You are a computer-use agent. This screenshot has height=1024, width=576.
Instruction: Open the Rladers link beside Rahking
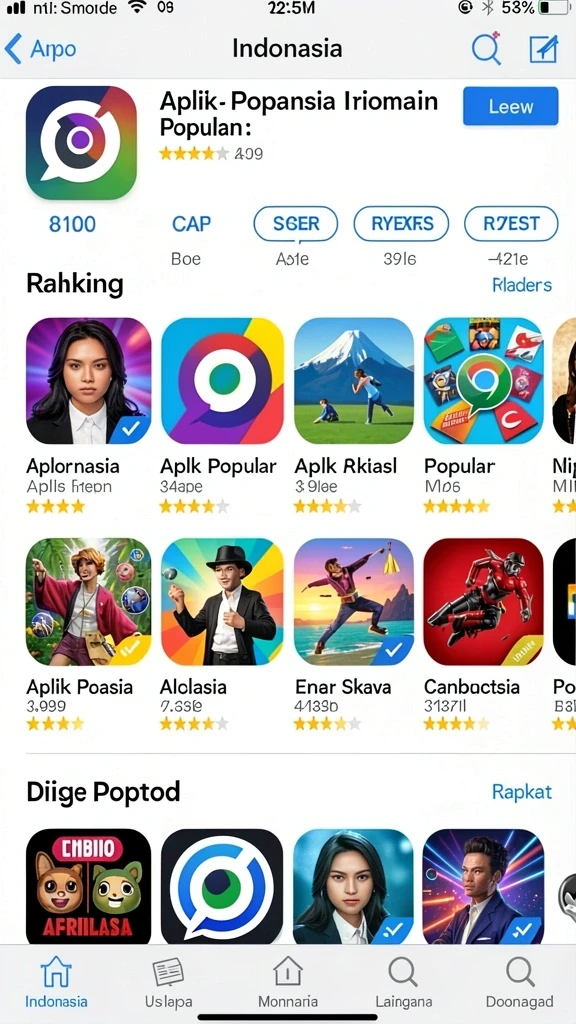(522, 285)
